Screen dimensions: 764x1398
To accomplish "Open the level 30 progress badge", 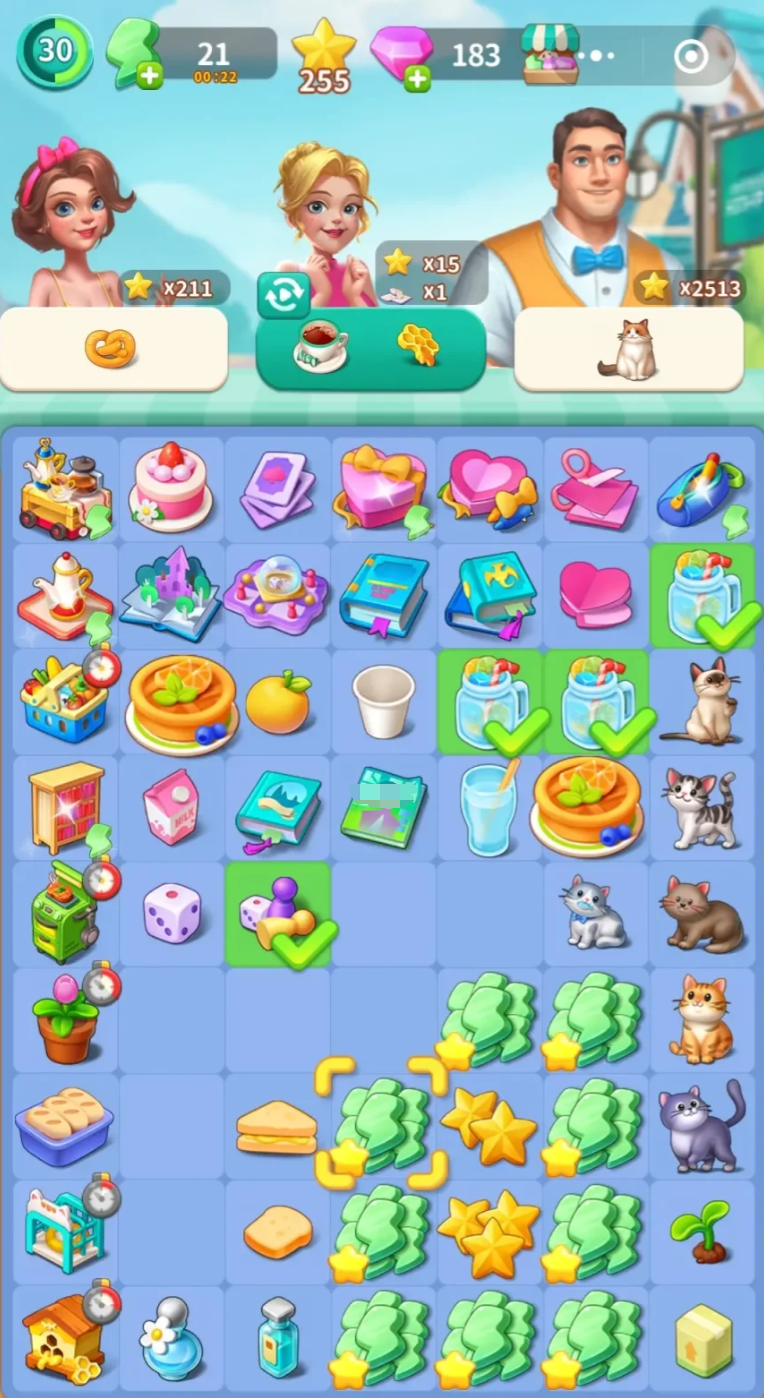I will pyautogui.click(x=55, y=52).
